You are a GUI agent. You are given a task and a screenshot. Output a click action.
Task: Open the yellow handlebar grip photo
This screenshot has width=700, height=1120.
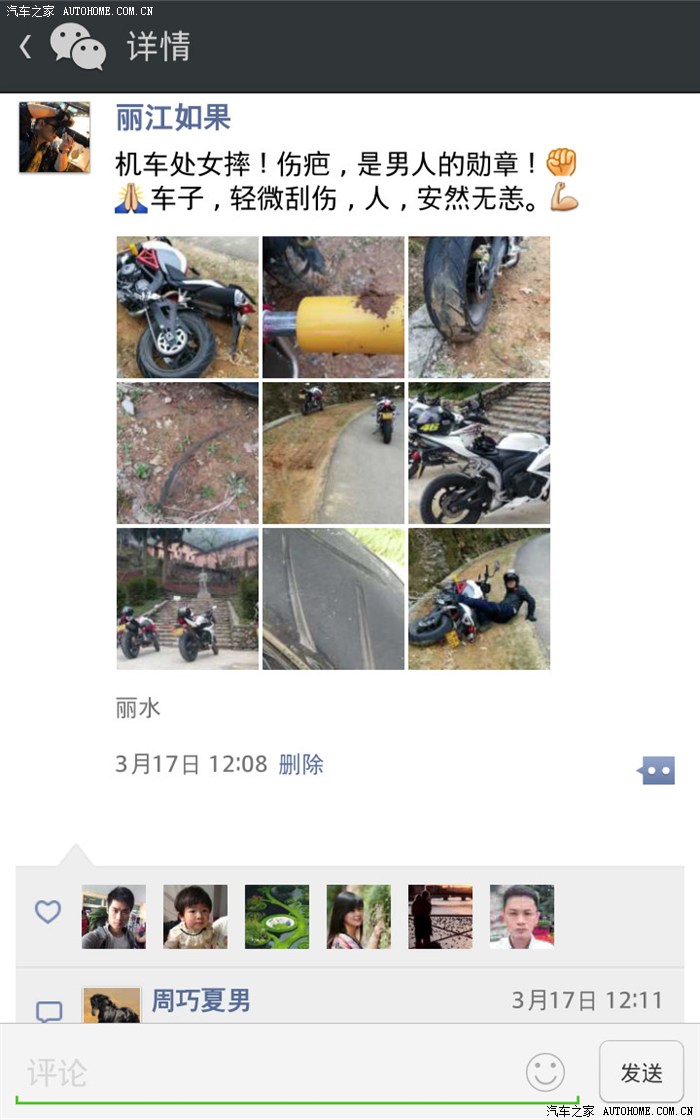pos(333,307)
